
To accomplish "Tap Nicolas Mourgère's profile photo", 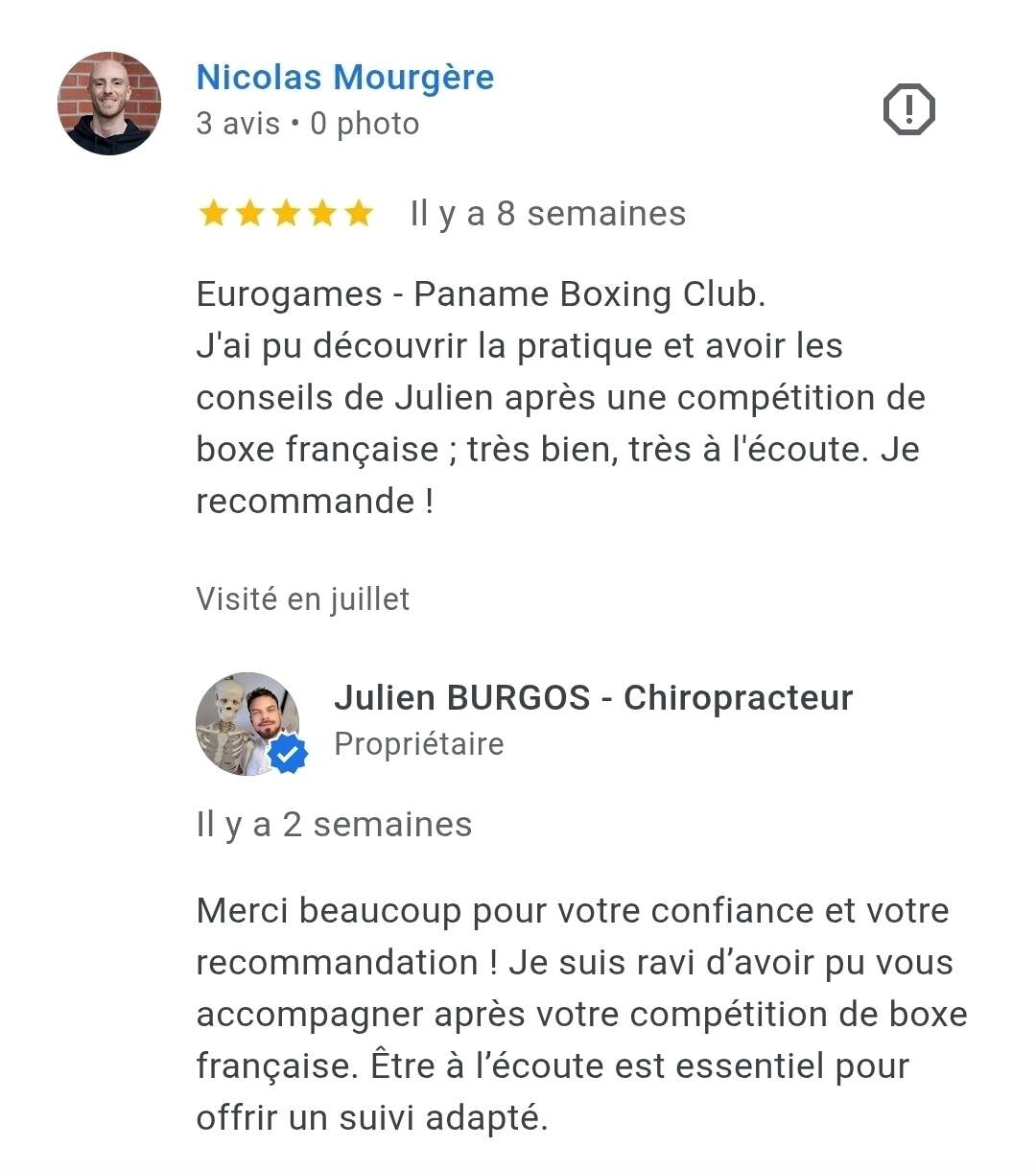I will tap(109, 104).
